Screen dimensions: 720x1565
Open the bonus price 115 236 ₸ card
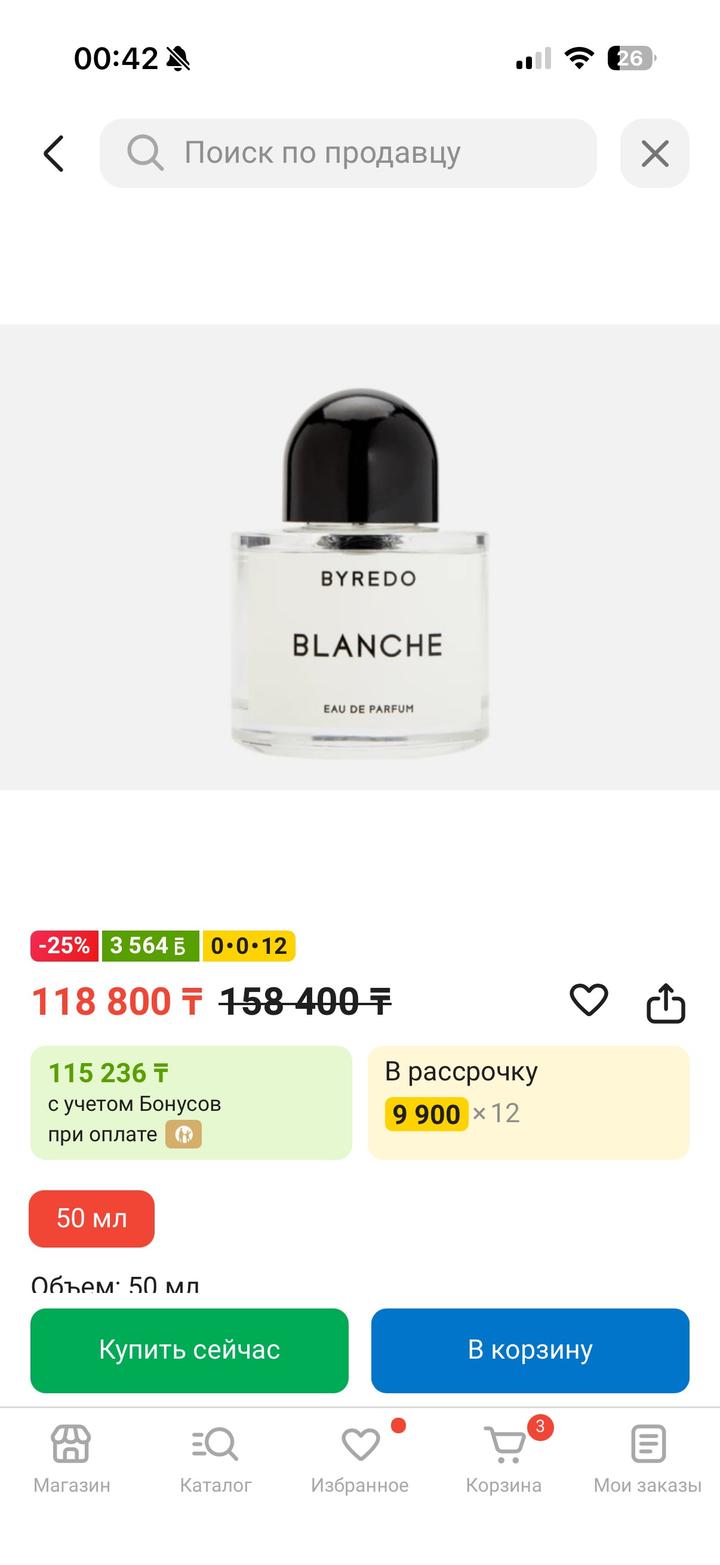[x=191, y=1103]
